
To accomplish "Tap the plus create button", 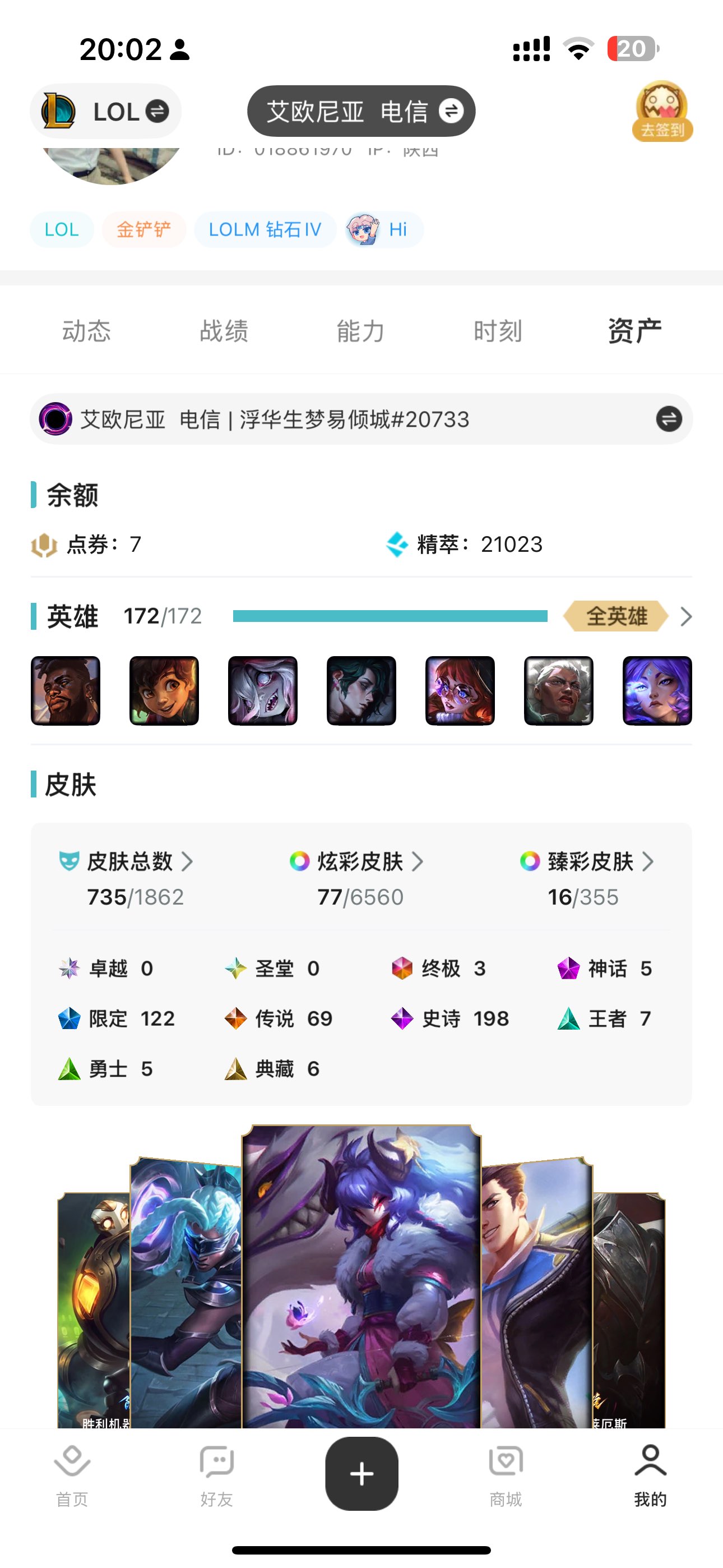I will coord(361,1473).
